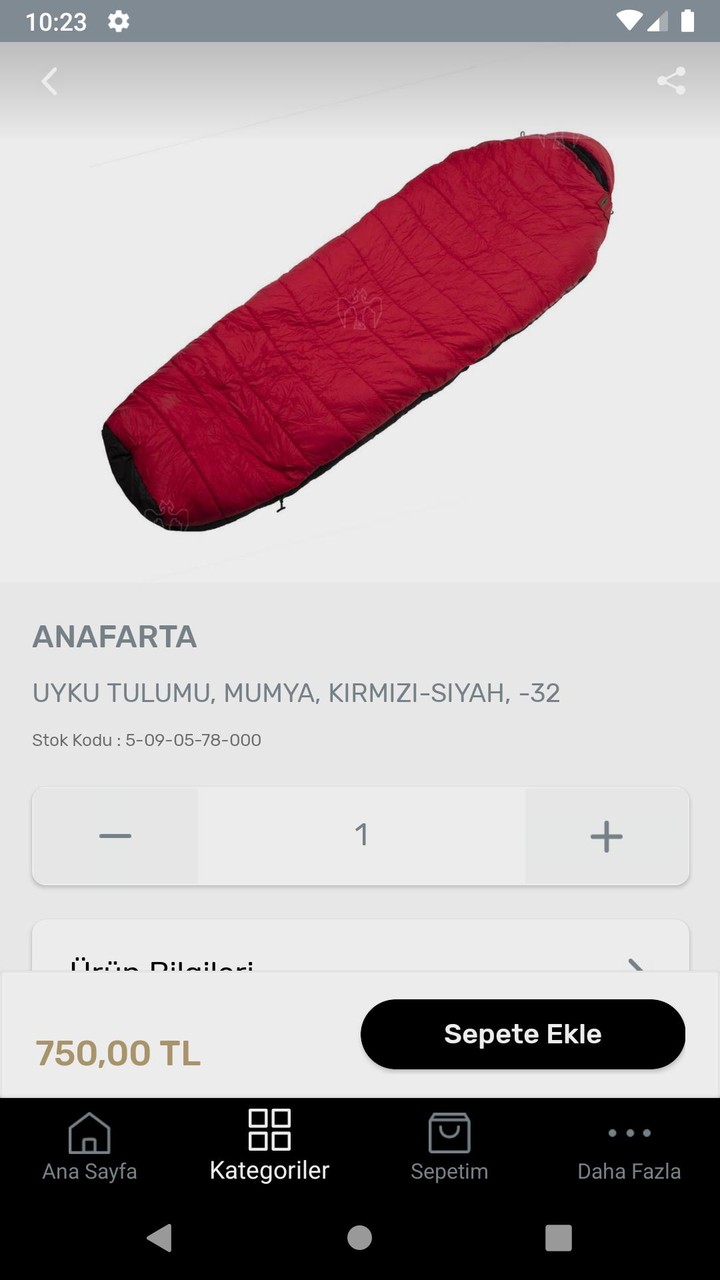This screenshot has width=720, height=1280.
Task: Increase quantity with the plus button
Action: pyautogui.click(x=606, y=836)
